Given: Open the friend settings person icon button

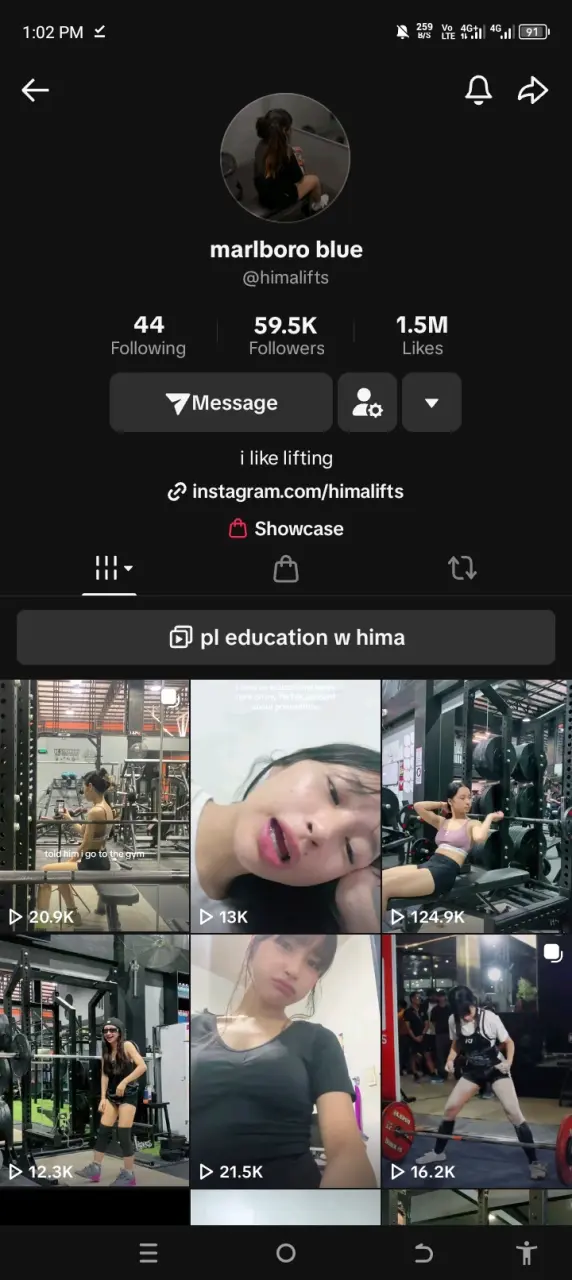Looking at the screenshot, I should [367, 403].
